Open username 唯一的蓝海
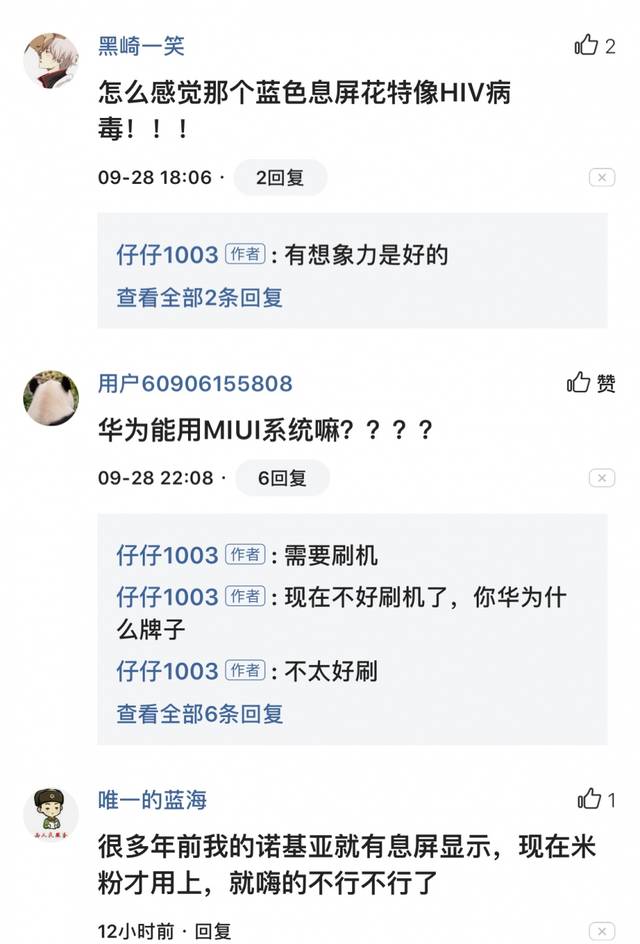This screenshot has width=640, height=944. tap(152, 800)
